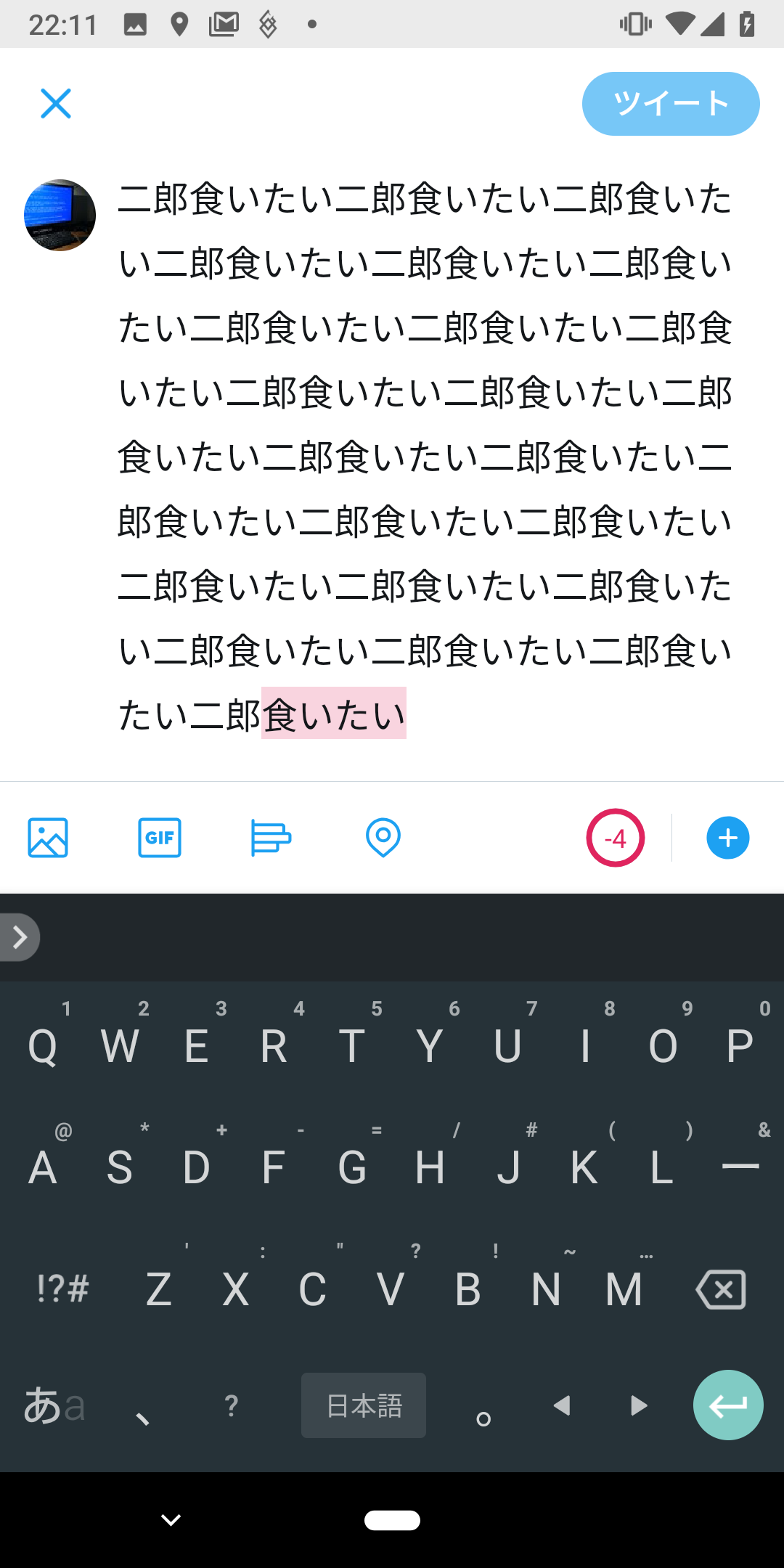Close the tweet composer

(56, 104)
